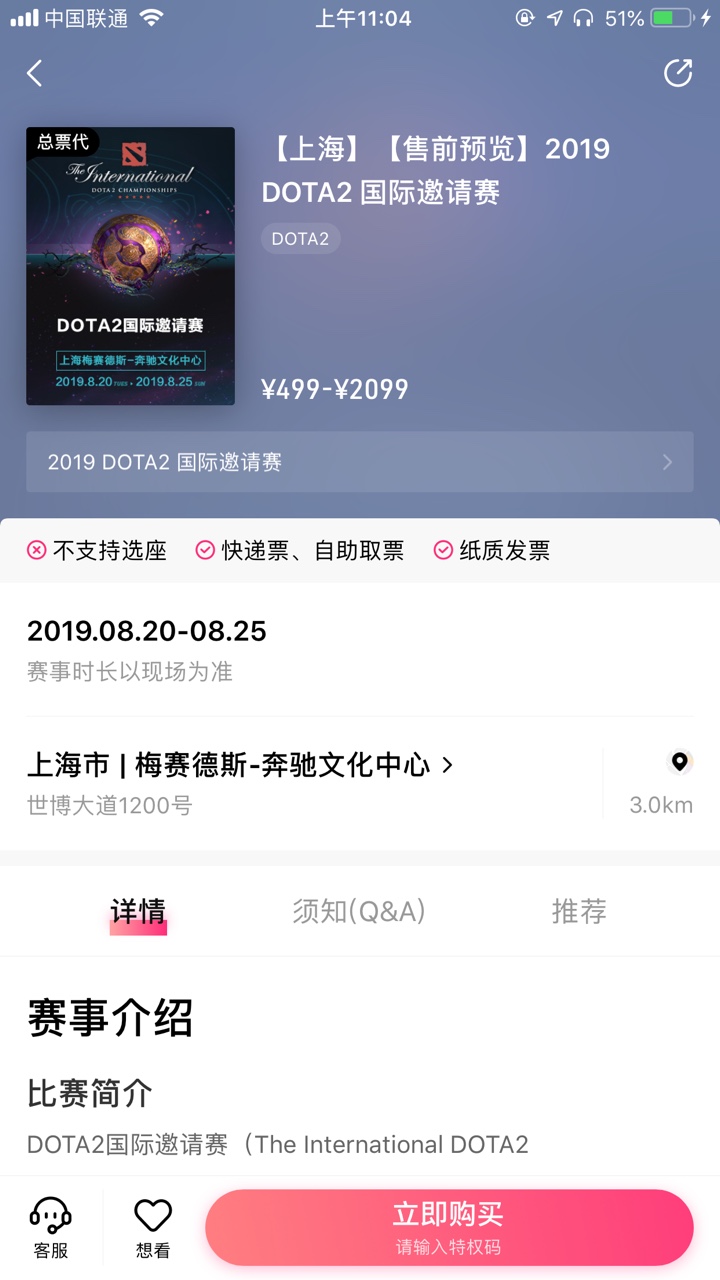Switch to the 须知(Q&A) tab
720x1280 pixels.
[x=358, y=911]
